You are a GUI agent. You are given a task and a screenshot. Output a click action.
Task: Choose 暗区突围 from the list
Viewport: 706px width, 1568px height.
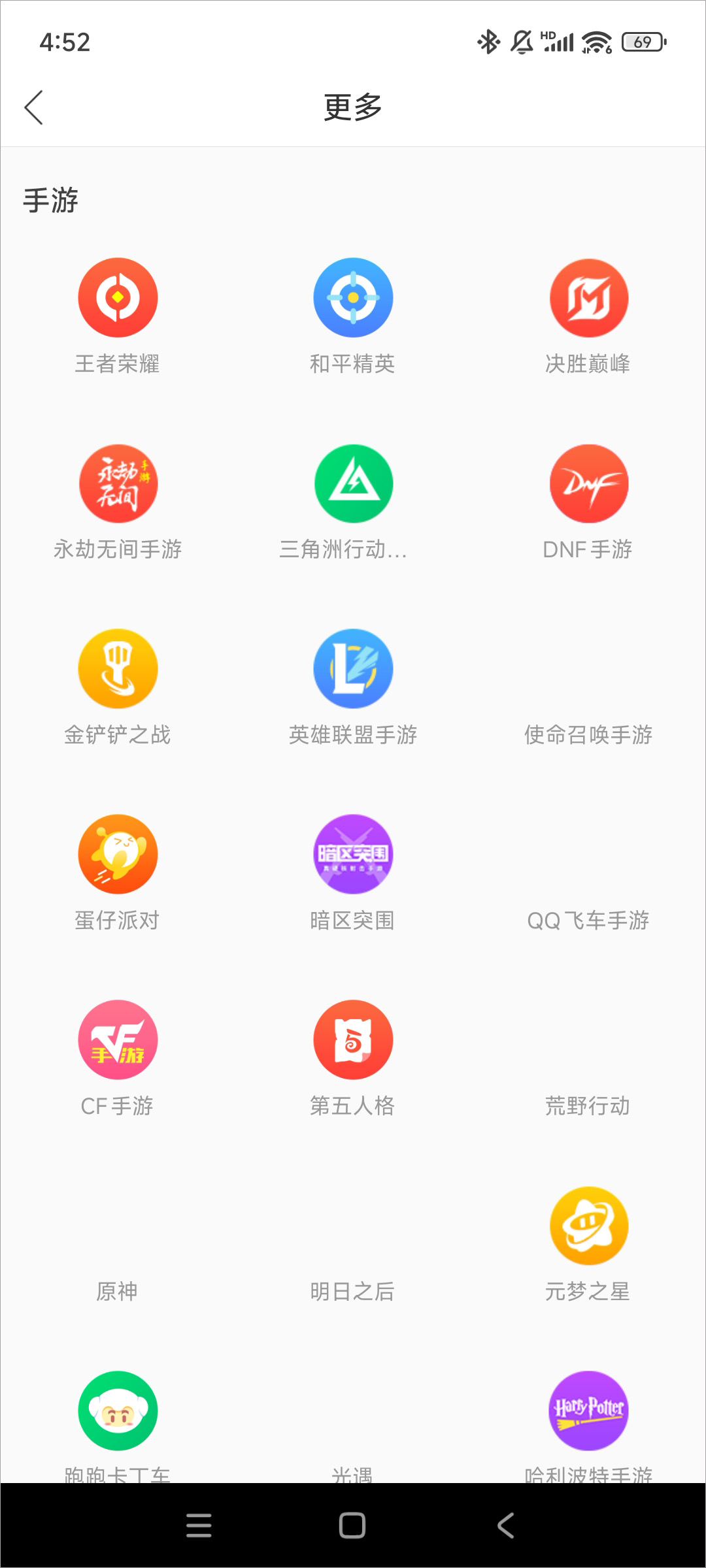tap(353, 855)
